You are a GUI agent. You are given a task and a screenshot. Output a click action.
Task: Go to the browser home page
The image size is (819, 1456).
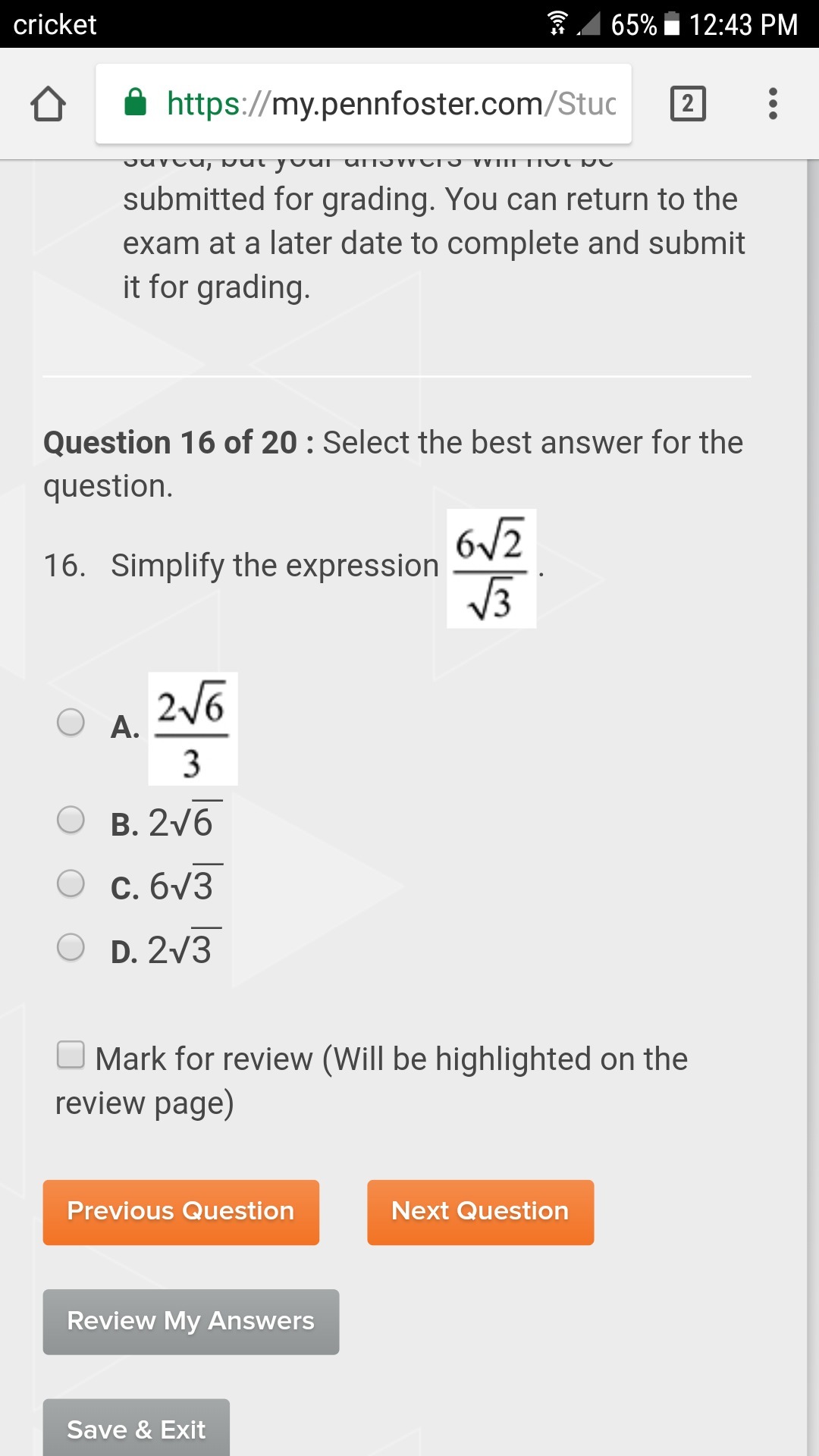click(48, 104)
